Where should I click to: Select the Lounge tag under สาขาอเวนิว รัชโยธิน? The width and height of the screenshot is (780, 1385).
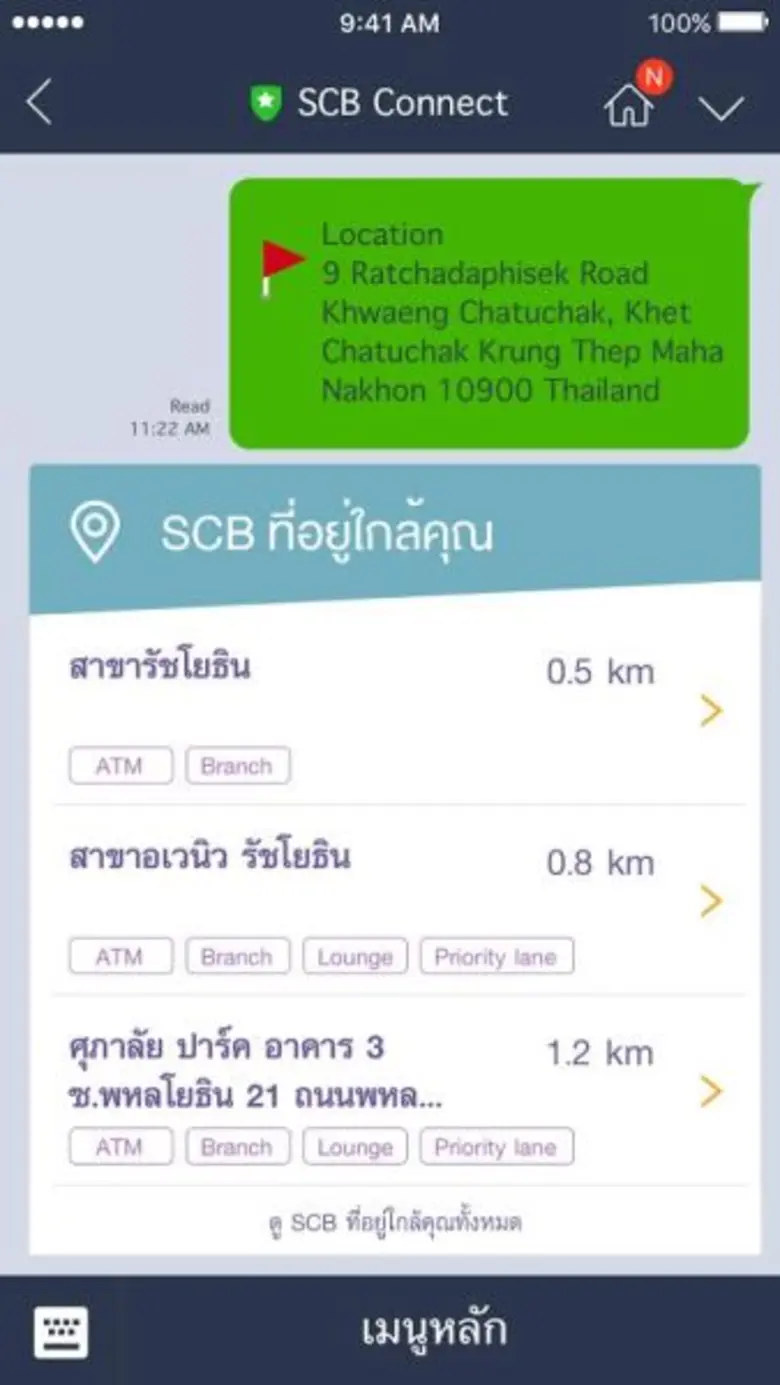(x=354, y=956)
